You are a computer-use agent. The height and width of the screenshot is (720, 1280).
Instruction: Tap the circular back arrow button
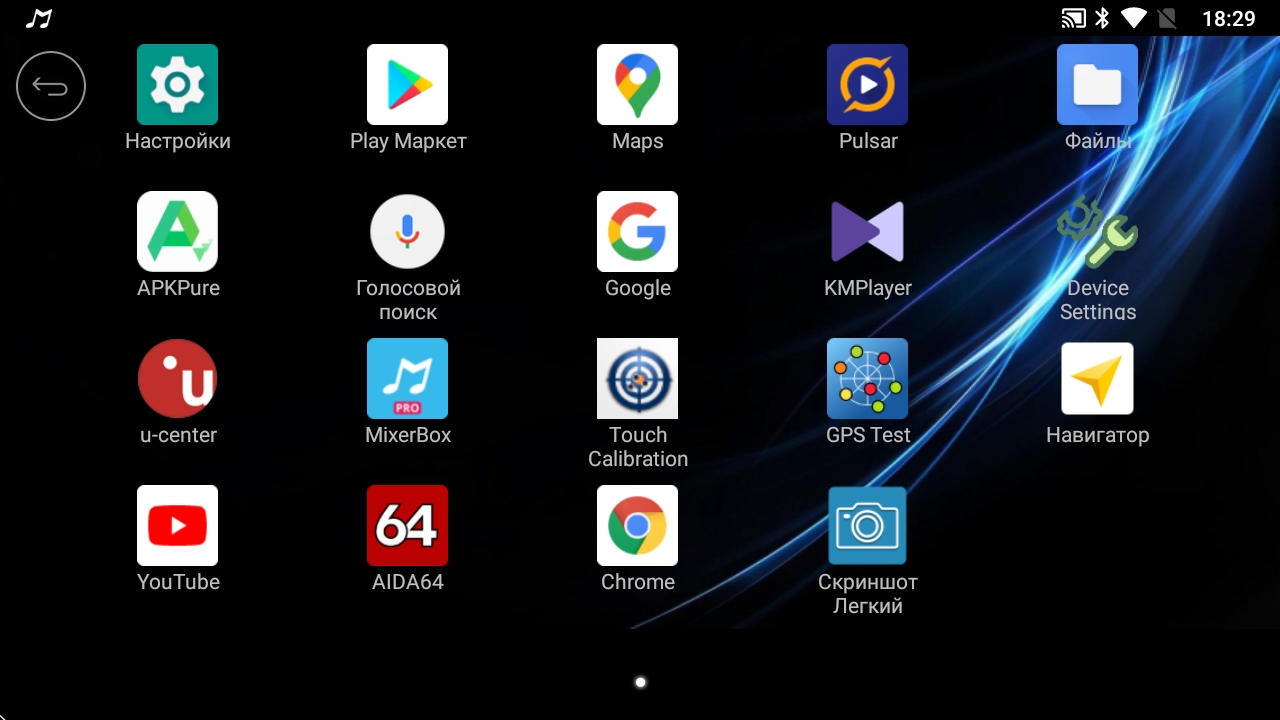click(51, 86)
